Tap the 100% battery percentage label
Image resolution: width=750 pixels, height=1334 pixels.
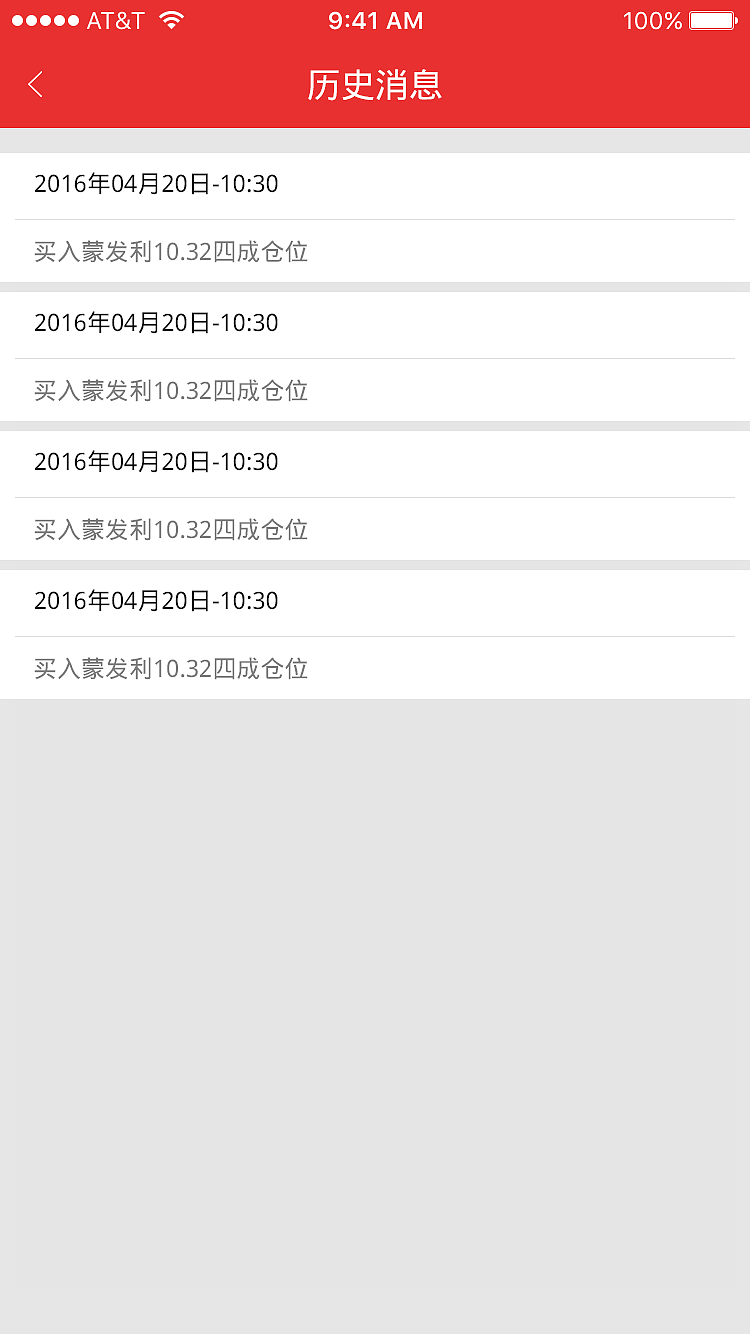[650, 19]
